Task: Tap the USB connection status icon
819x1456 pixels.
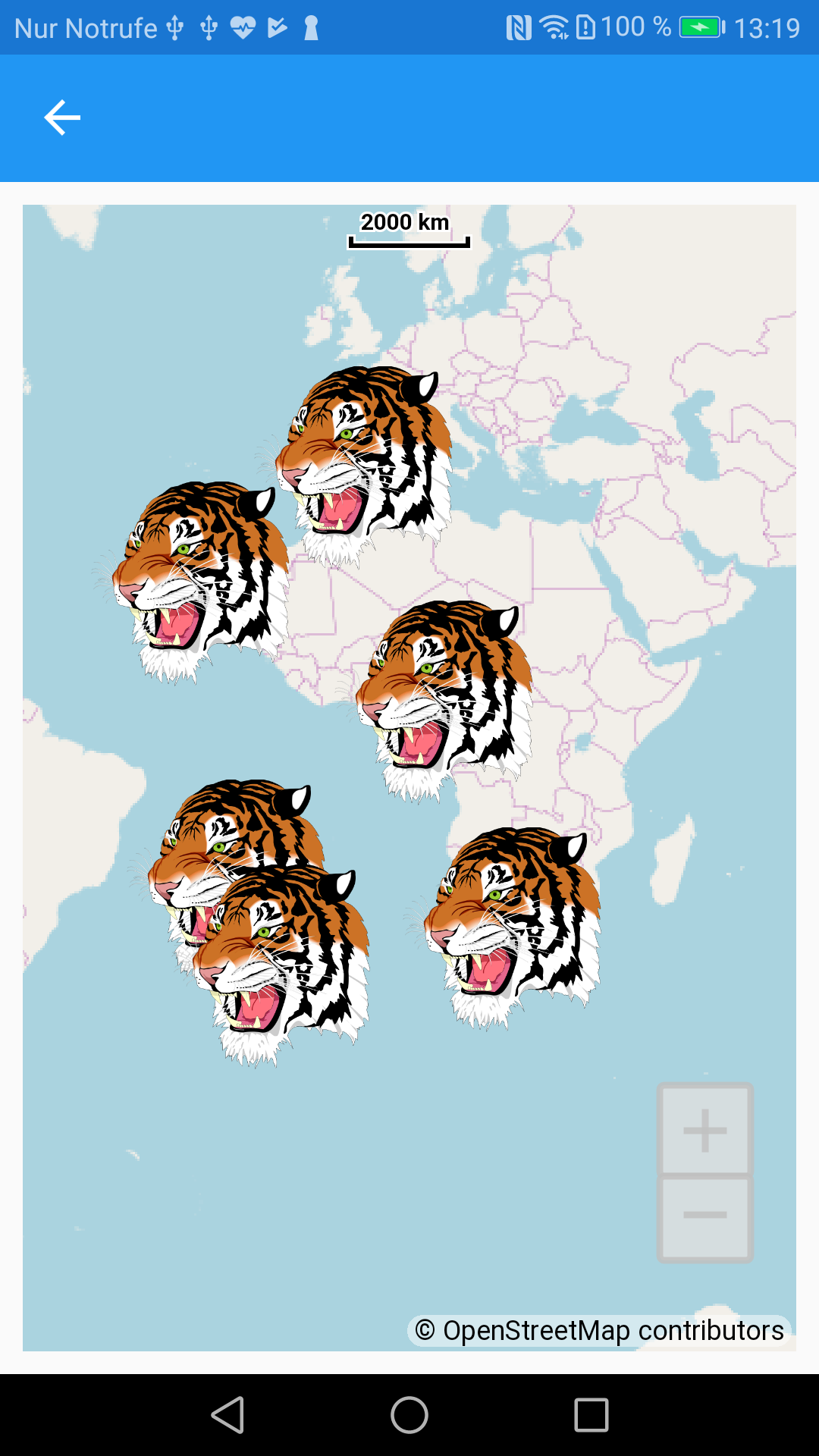Action: click(x=175, y=27)
